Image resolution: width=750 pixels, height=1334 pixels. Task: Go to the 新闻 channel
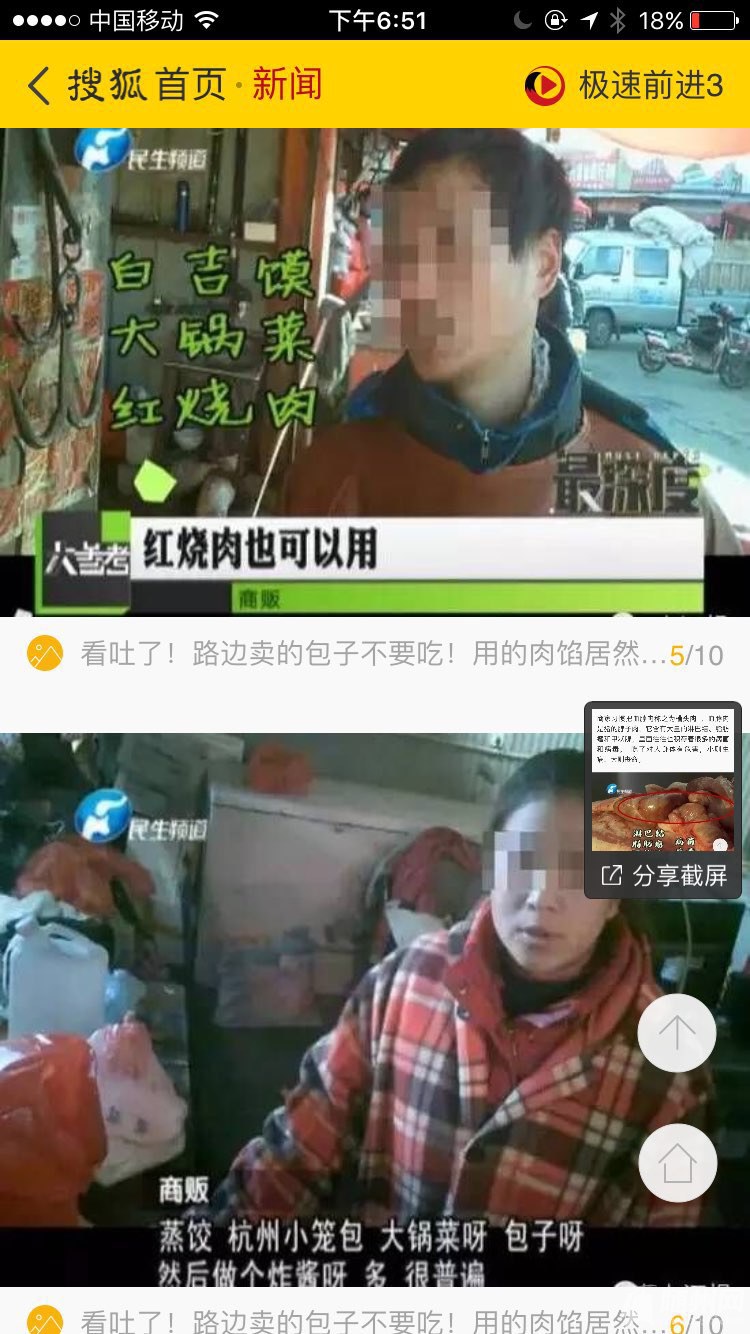tap(287, 86)
